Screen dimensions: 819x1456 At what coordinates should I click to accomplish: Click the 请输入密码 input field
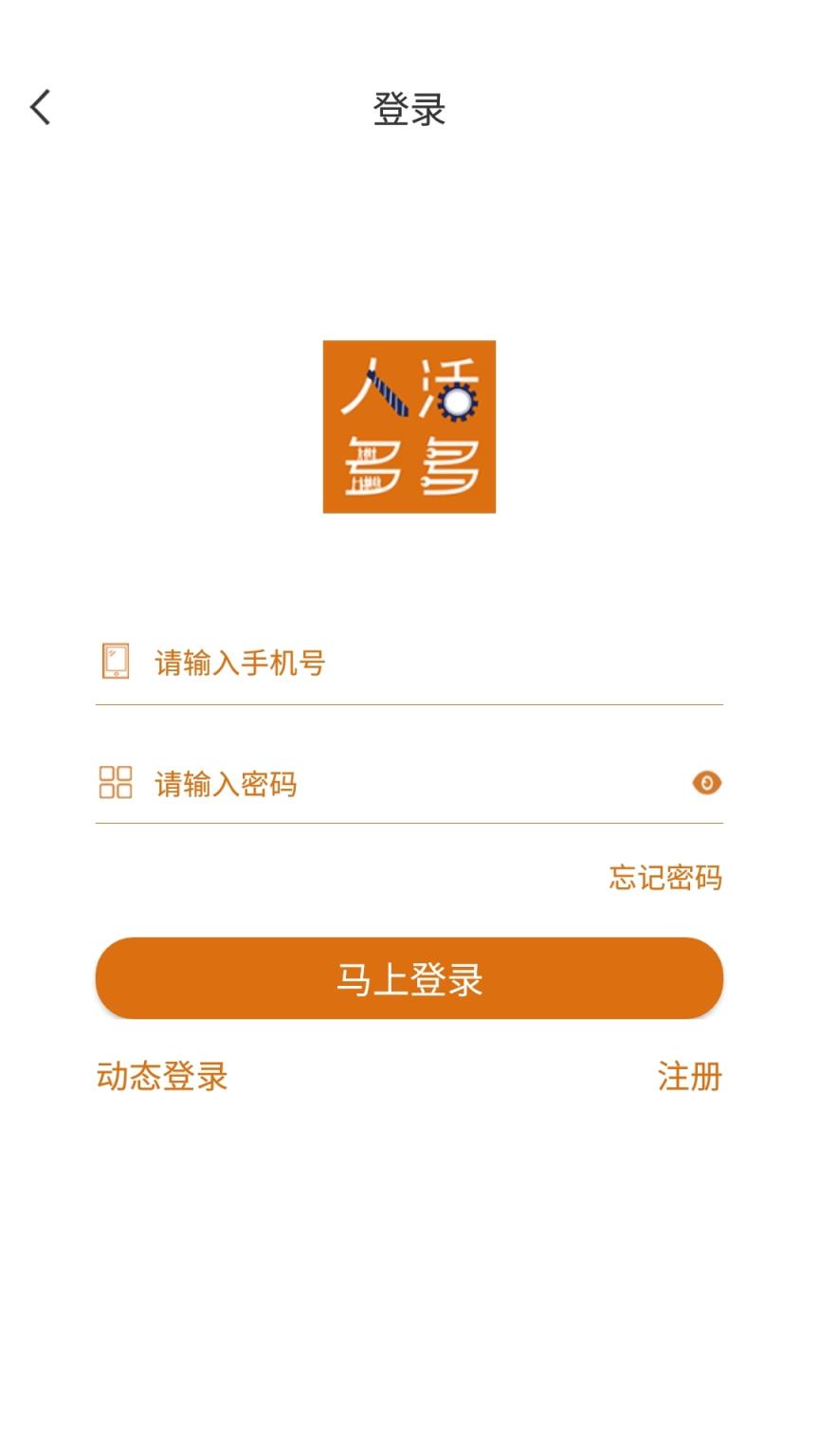(x=332, y=784)
